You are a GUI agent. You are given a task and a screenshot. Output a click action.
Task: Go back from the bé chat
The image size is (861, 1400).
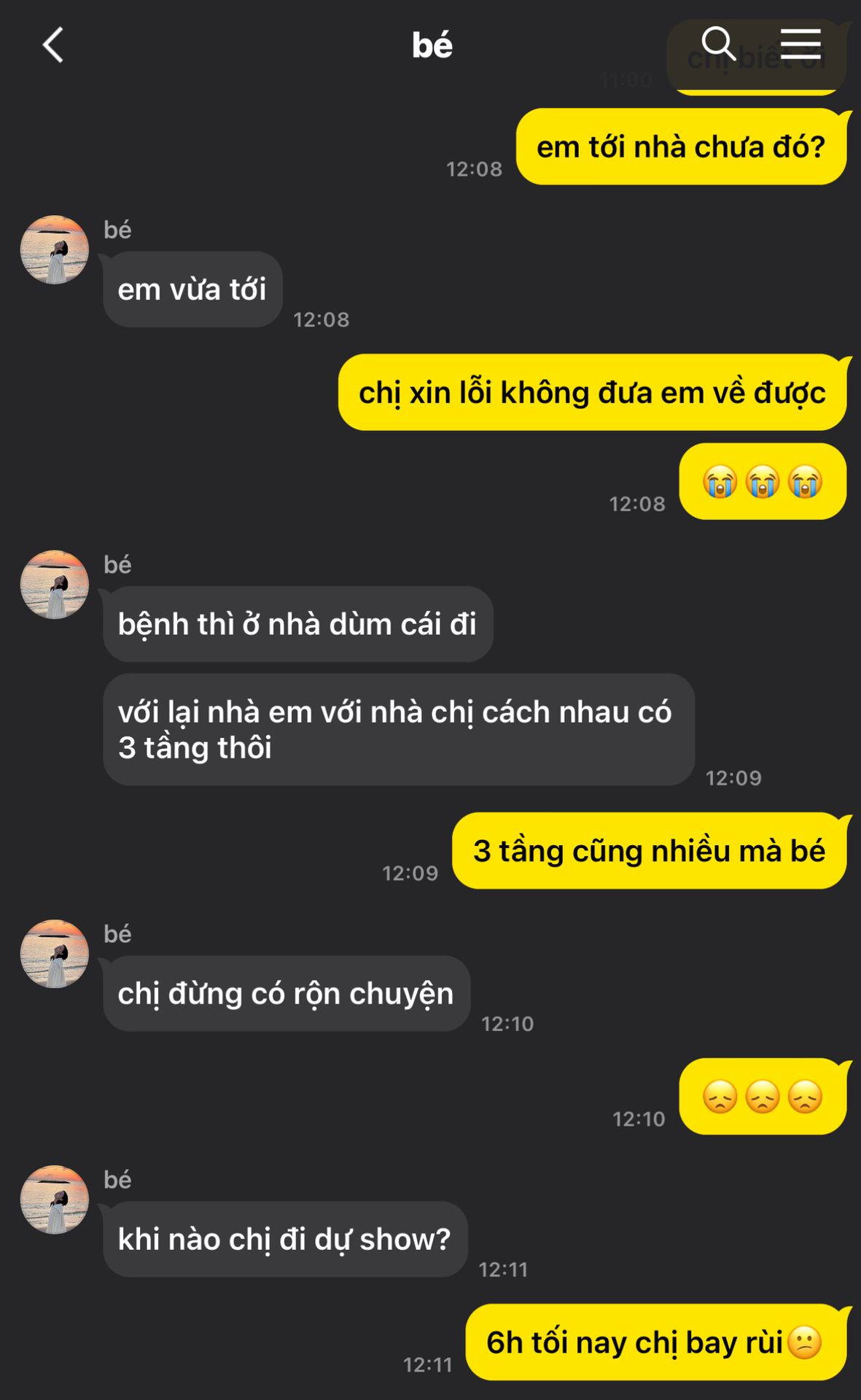pos(53,45)
